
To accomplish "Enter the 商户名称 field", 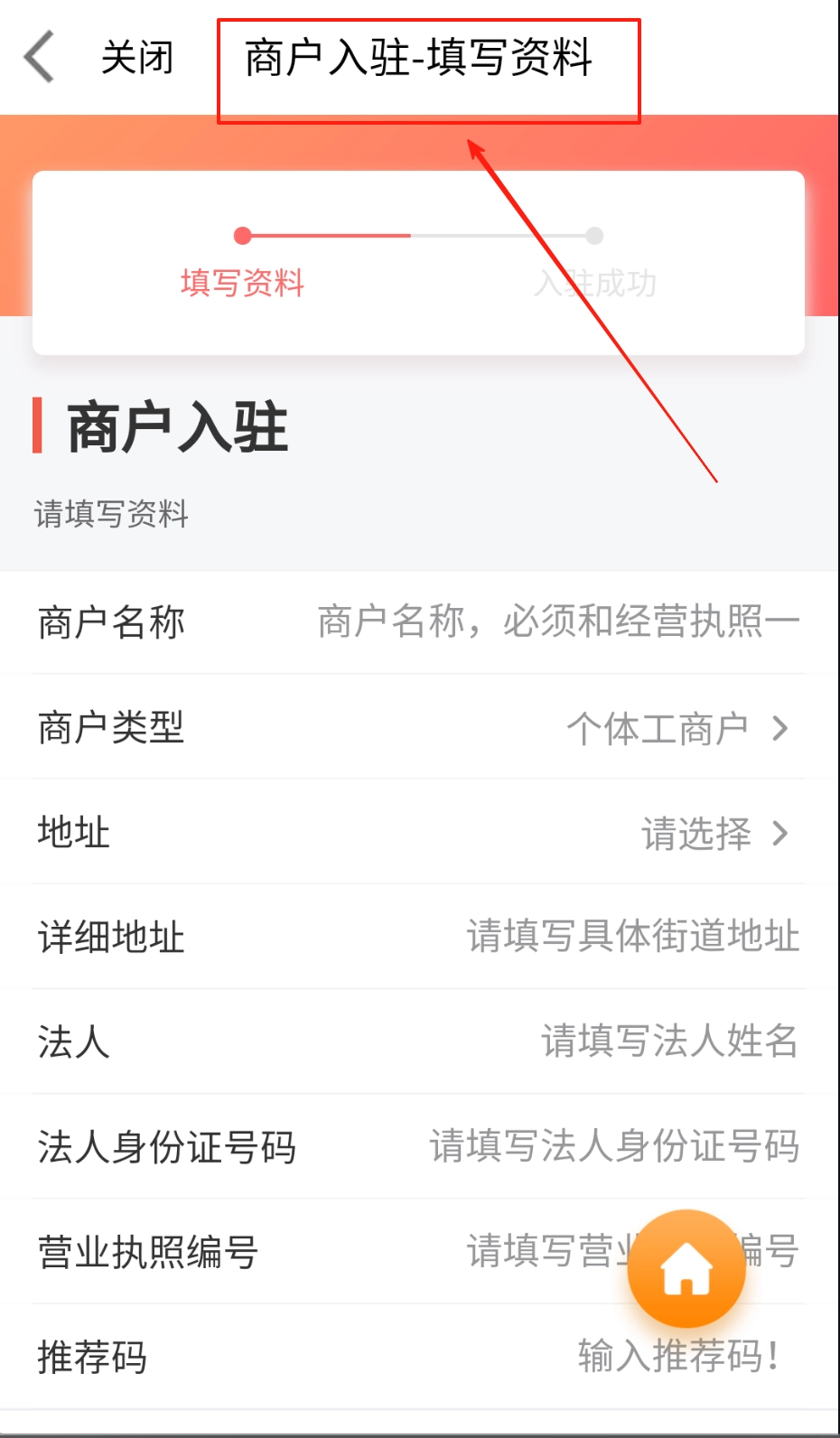I will 557,622.
